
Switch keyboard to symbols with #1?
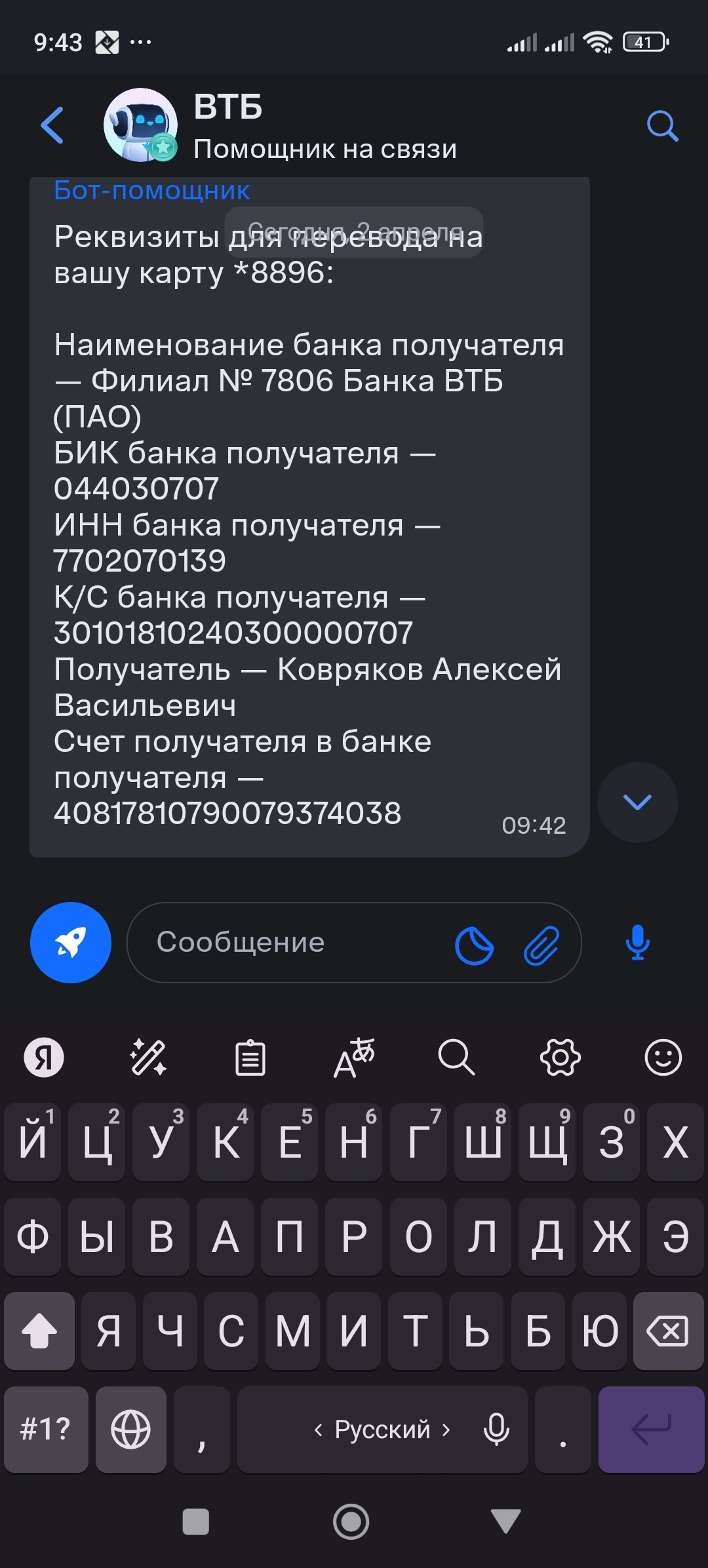click(46, 1429)
